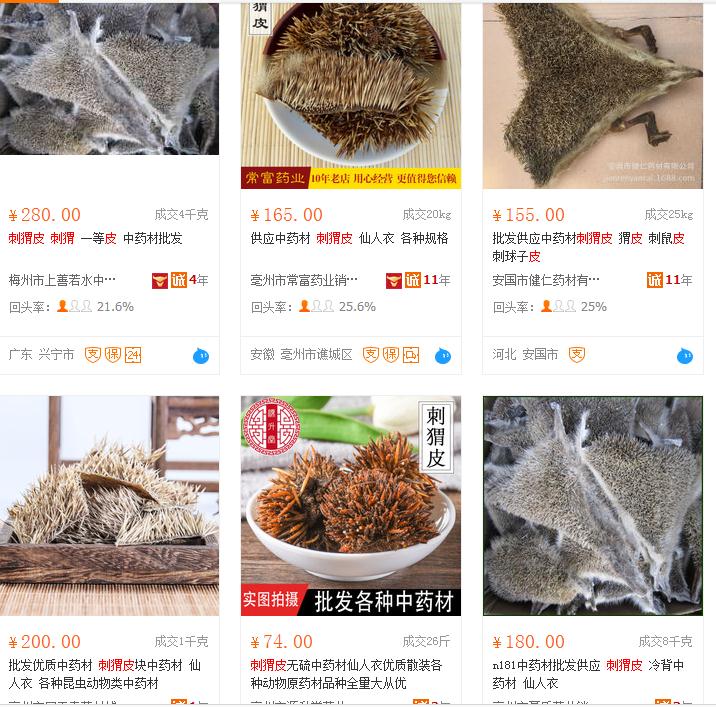Viewport: 716px width, 707px height.
Task: Open the ¥200.00 product image on wooden tray
Action: [x=109, y=505]
